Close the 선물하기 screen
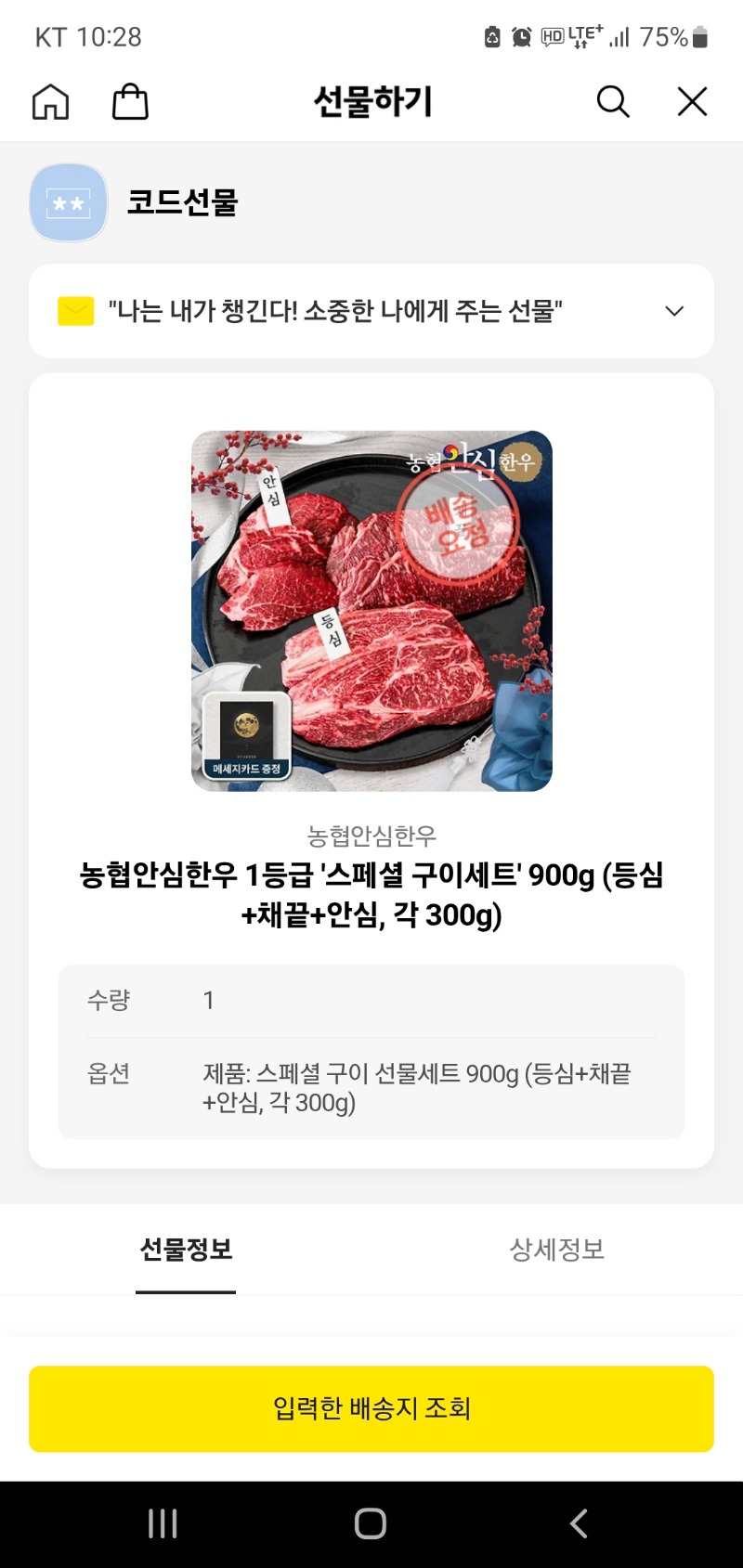 point(692,102)
